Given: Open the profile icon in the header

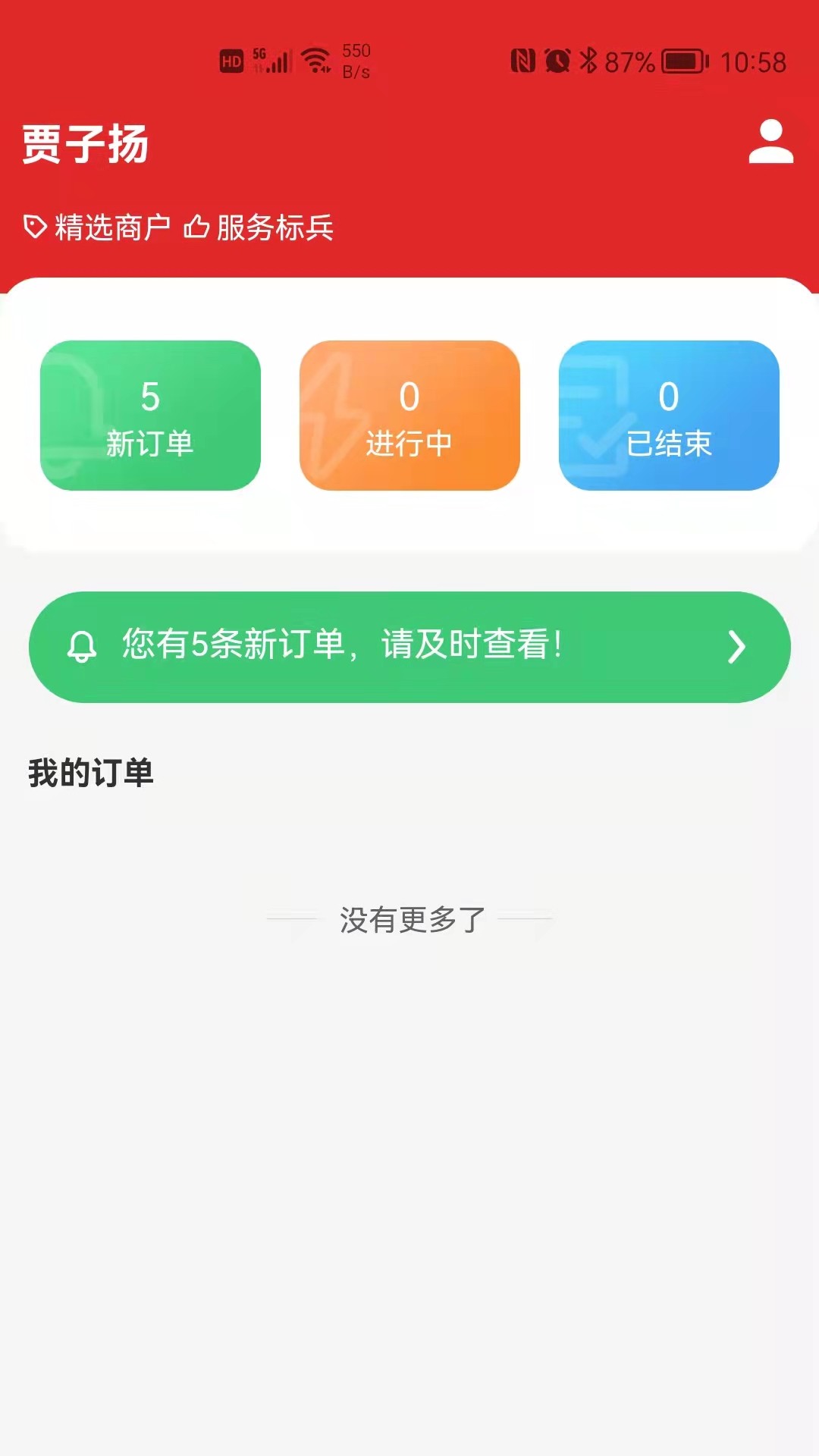Looking at the screenshot, I should 770,142.
